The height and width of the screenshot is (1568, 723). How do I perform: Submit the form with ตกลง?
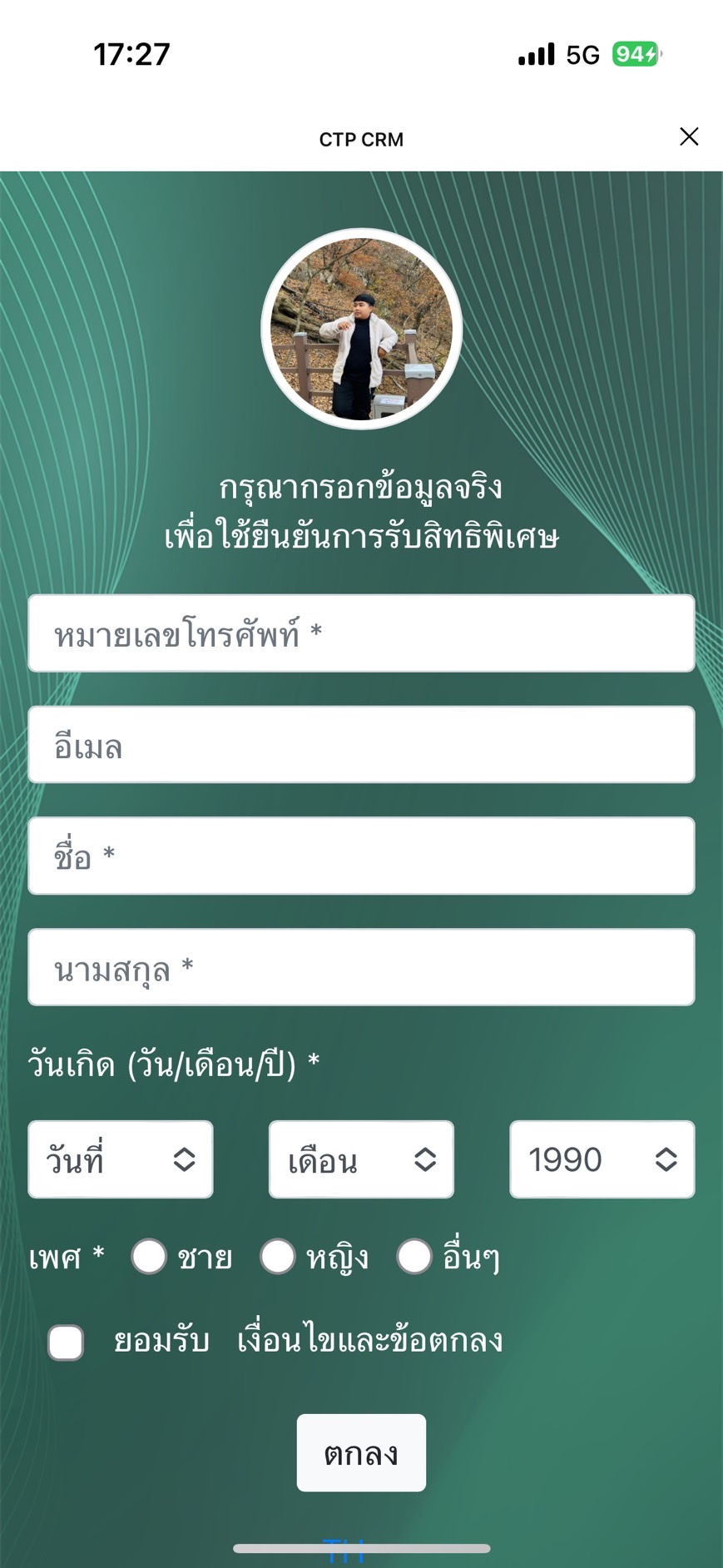click(x=361, y=1452)
